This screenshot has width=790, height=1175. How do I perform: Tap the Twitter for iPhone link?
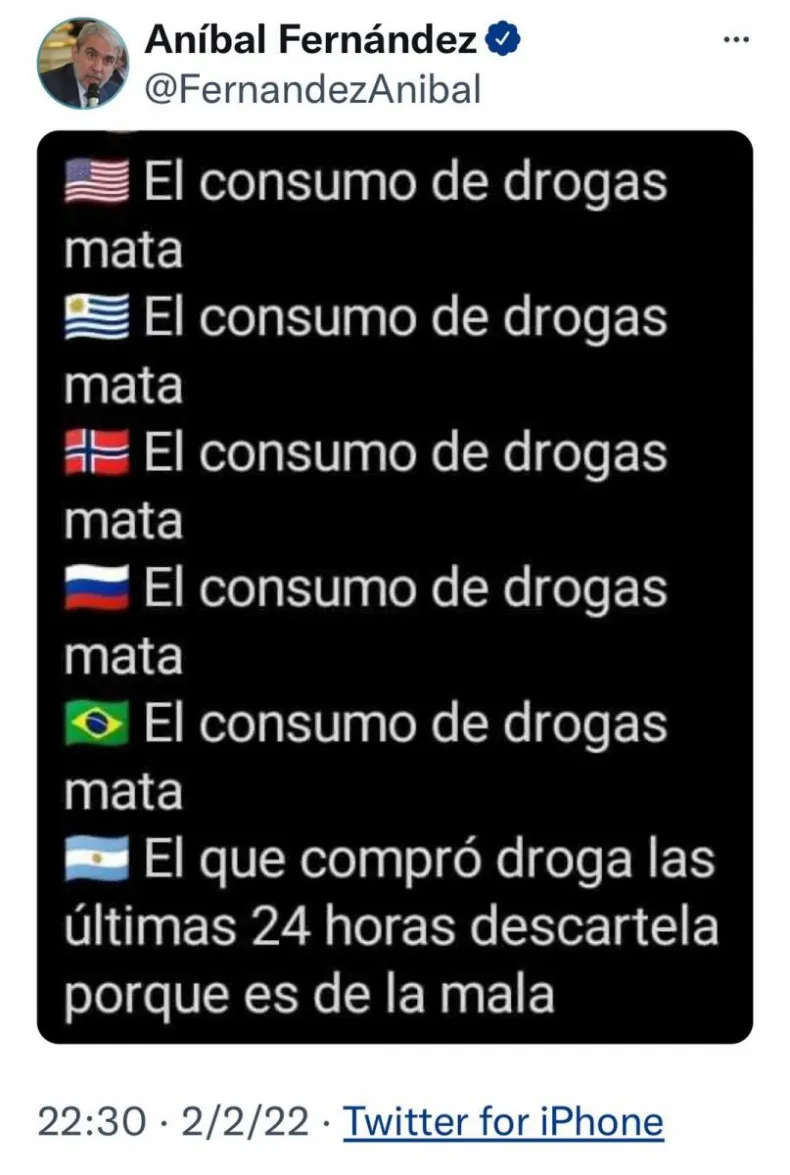point(503,1121)
